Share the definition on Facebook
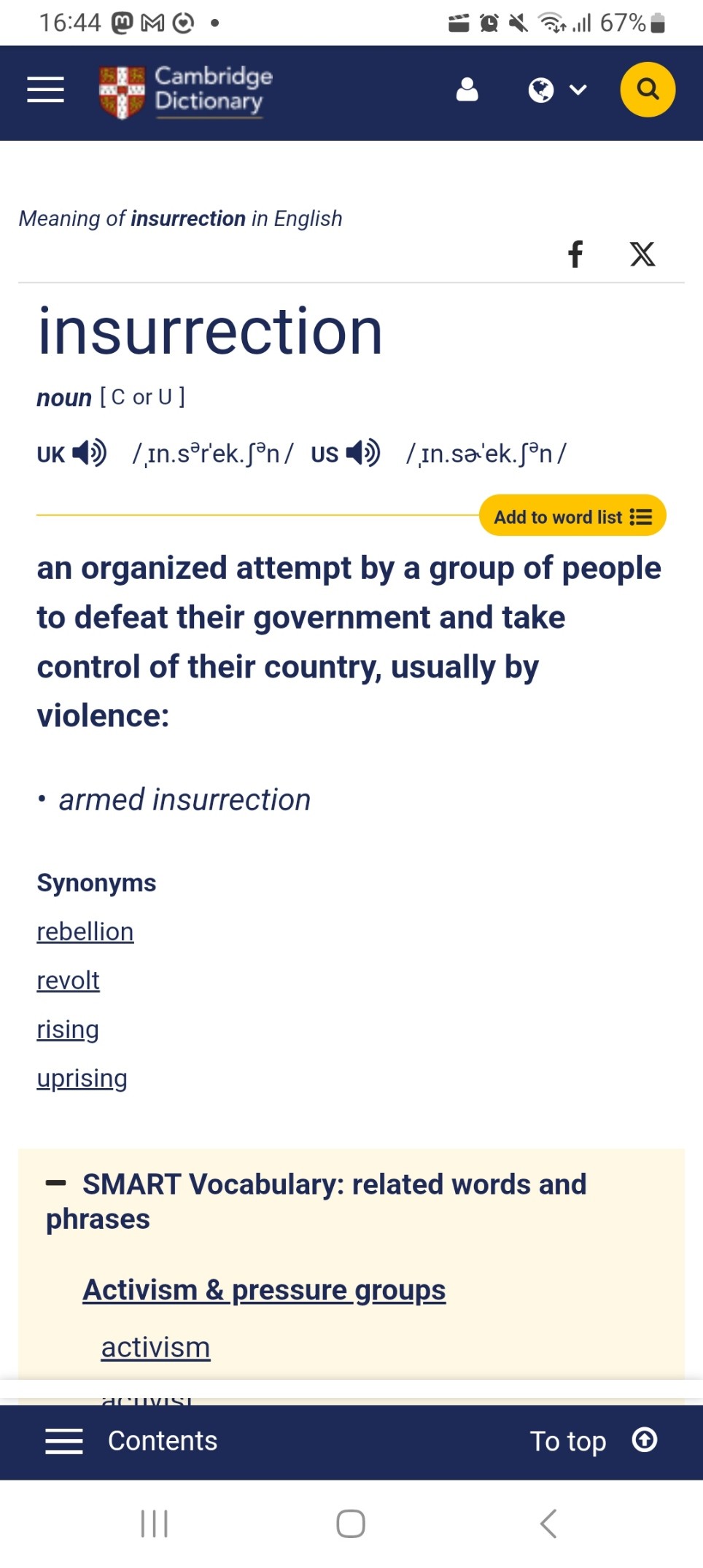 point(575,254)
